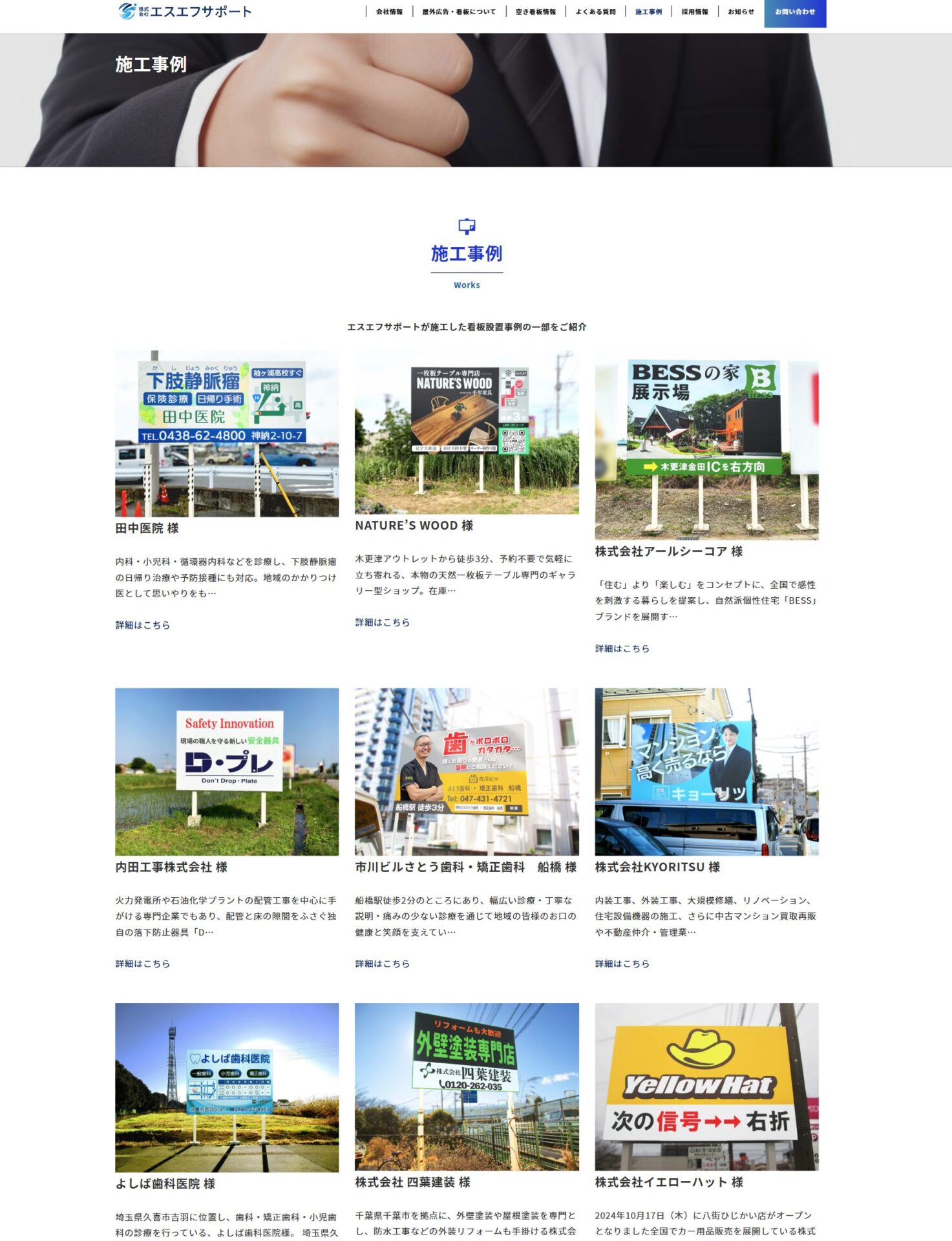Image resolution: width=952 pixels, height=1241 pixels.
Task: Open よくある質問 page
Action: point(595,12)
